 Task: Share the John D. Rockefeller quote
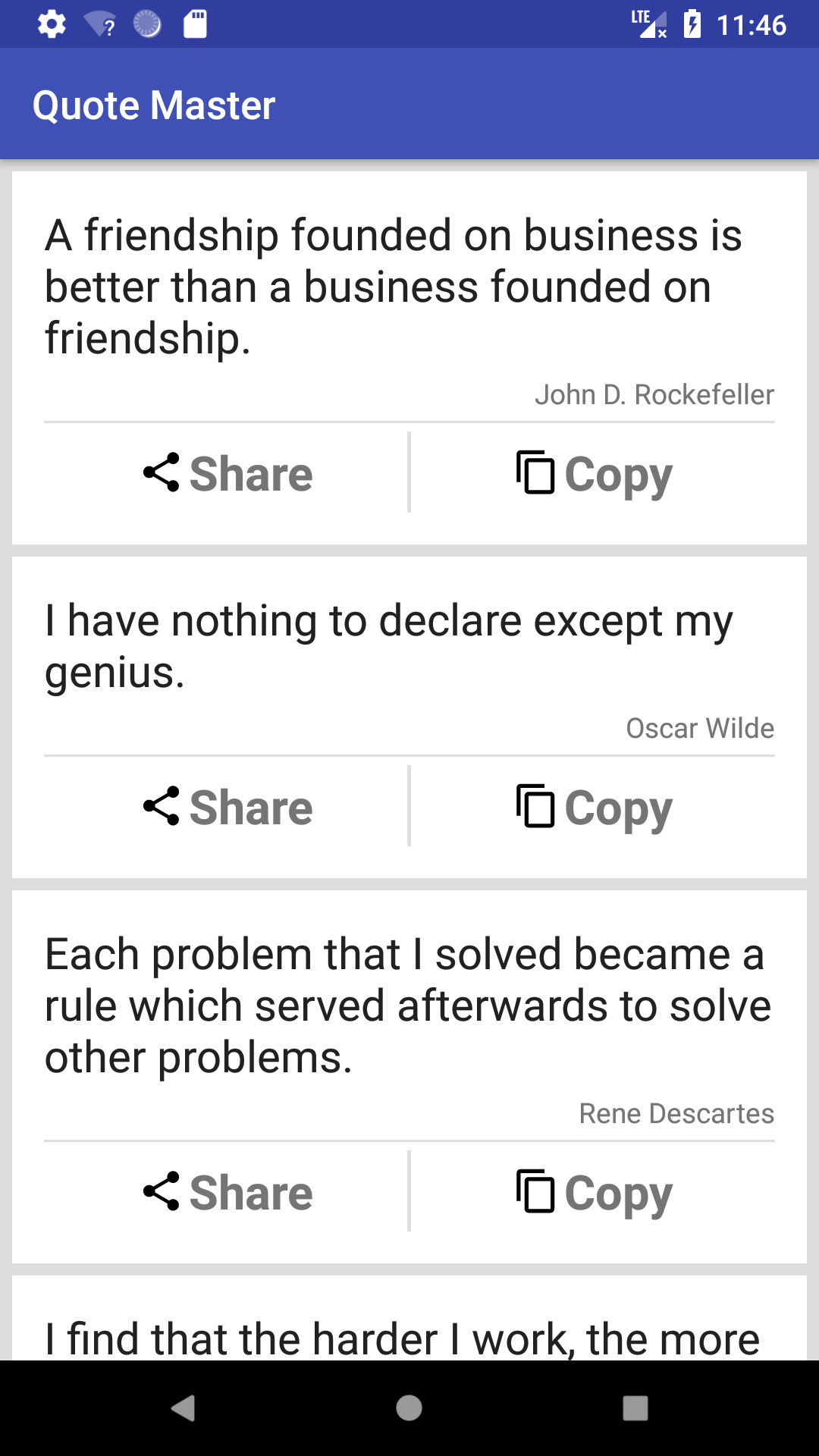227,474
